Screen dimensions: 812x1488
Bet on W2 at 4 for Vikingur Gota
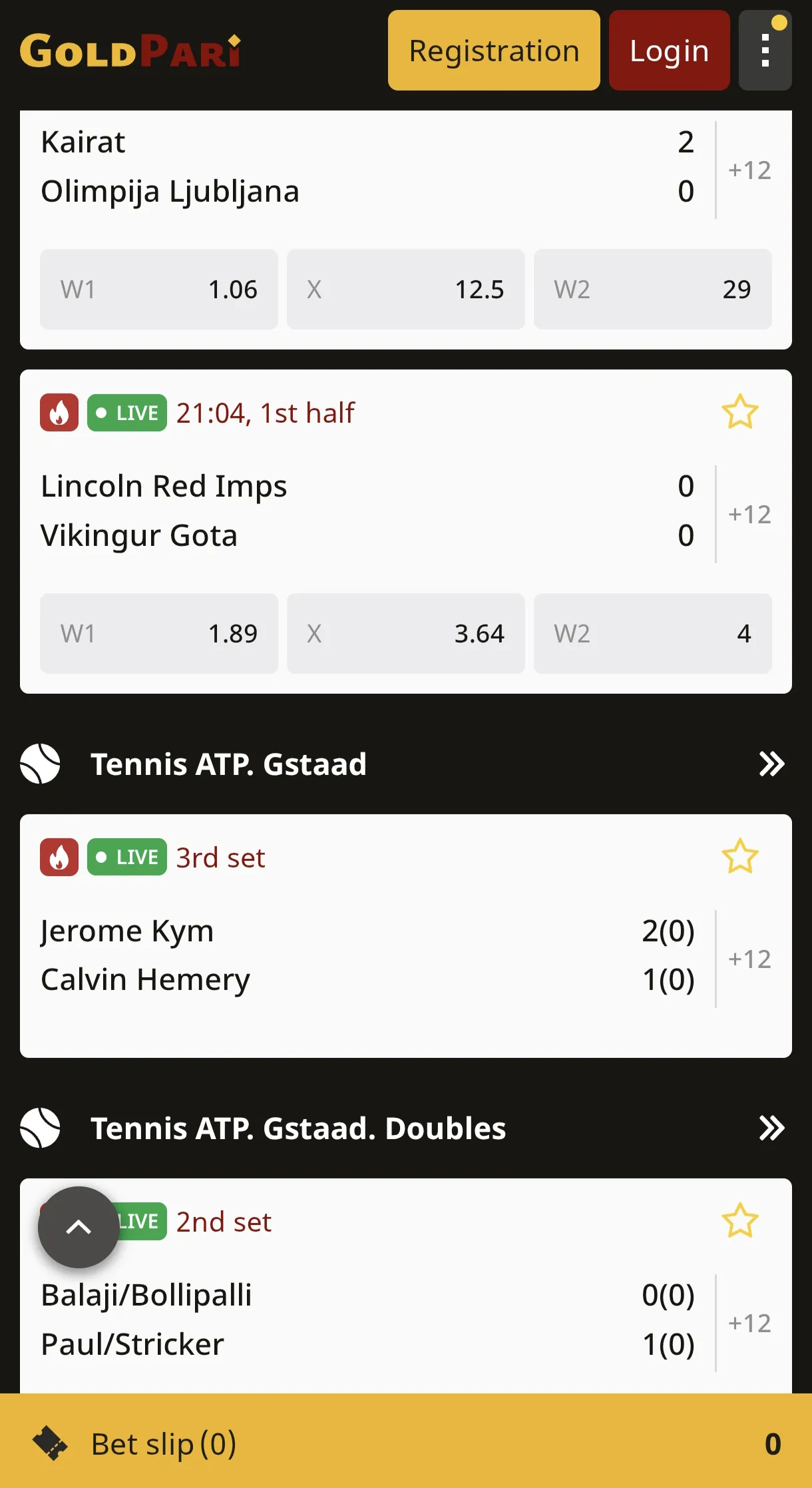point(653,634)
